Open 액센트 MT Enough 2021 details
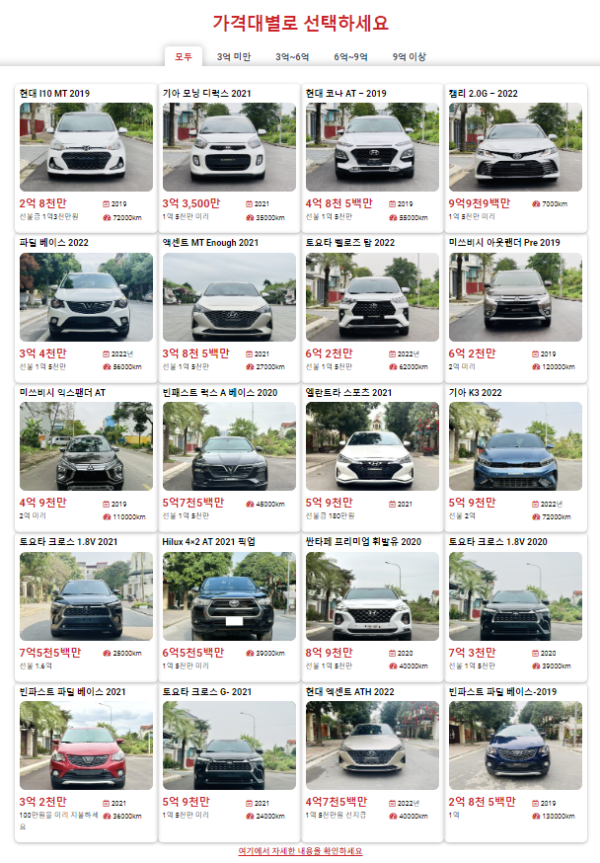This screenshot has height=863, width=600. [229, 297]
